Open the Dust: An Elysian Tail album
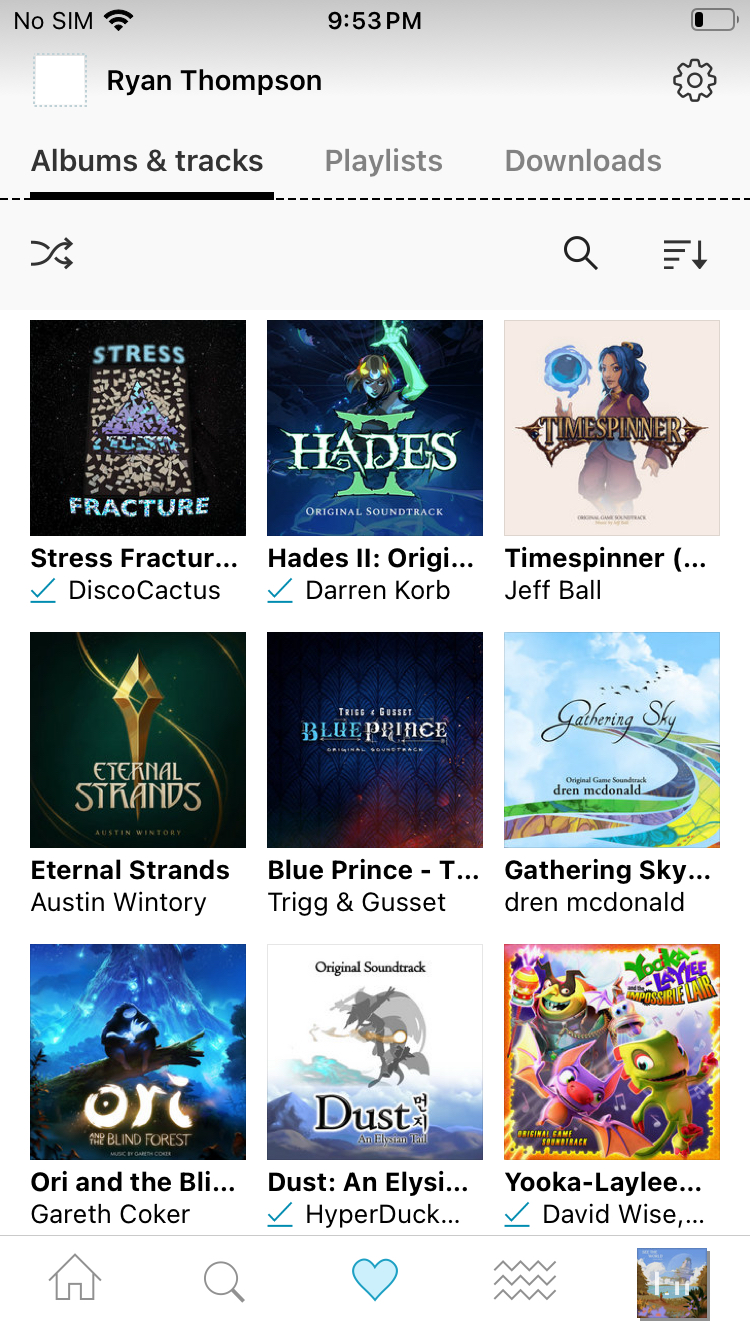Viewport: 750px width, 1334px height. coord(375,1052)
